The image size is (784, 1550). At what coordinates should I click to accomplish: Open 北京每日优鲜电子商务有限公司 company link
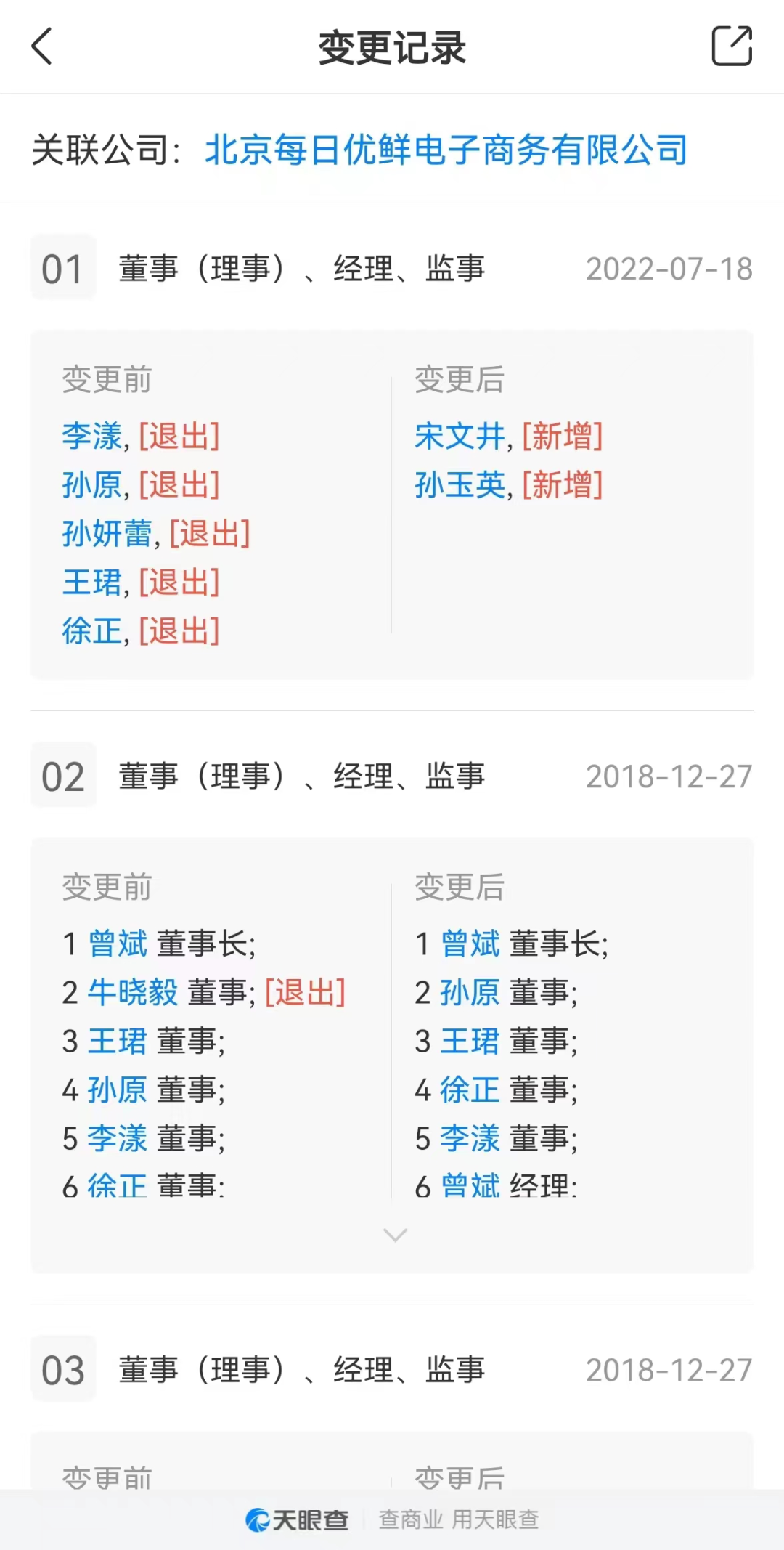[446, 150]
